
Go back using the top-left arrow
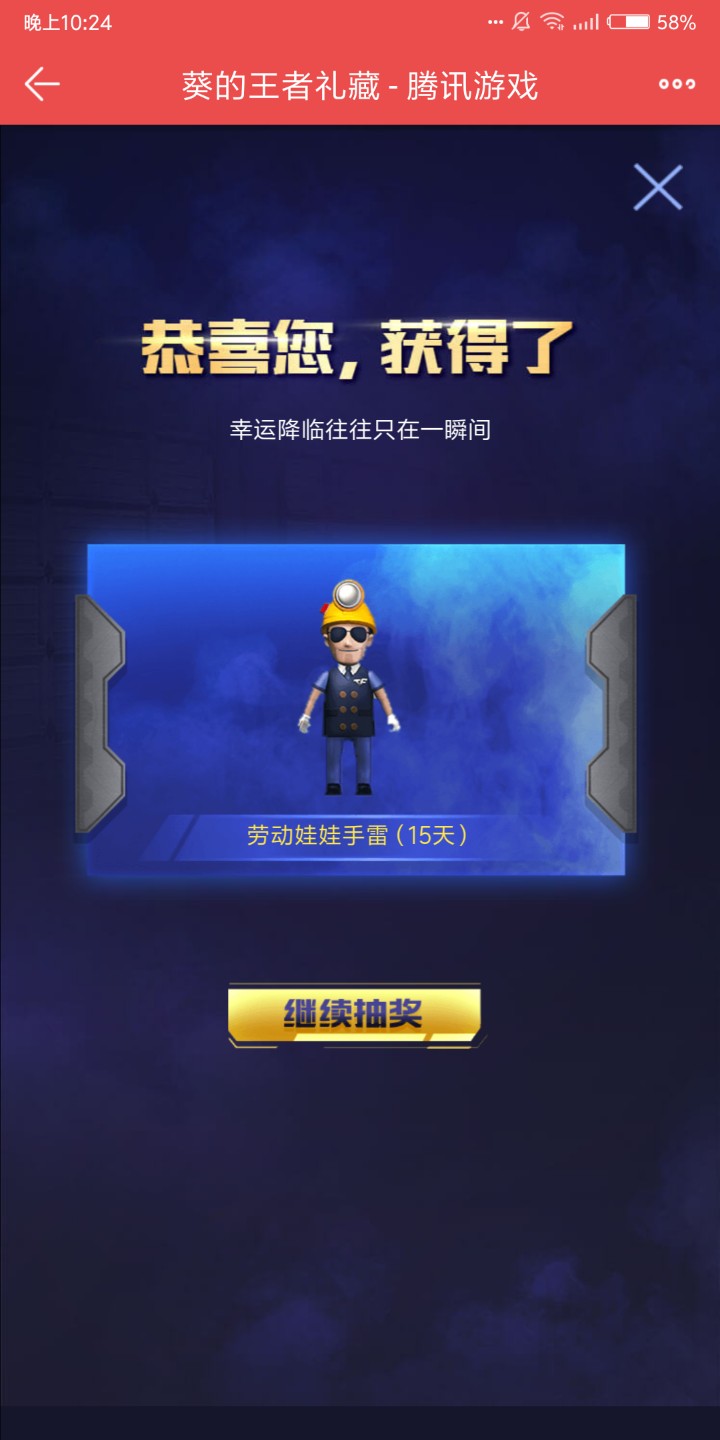click(x=42, y=85)
